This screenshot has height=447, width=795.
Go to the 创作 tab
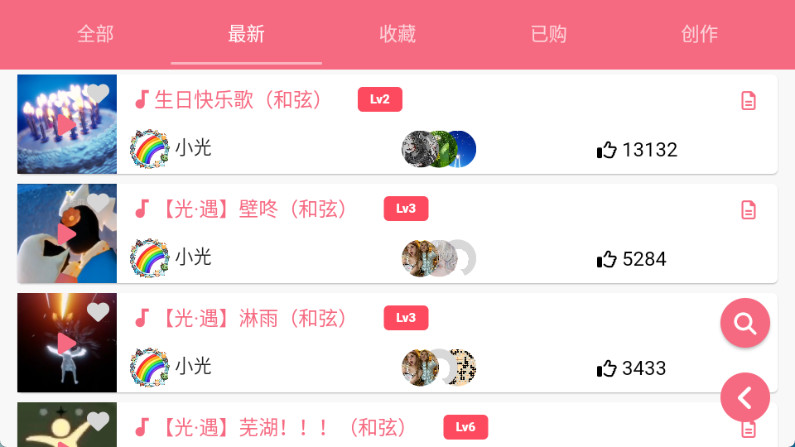tap(699, 34)
